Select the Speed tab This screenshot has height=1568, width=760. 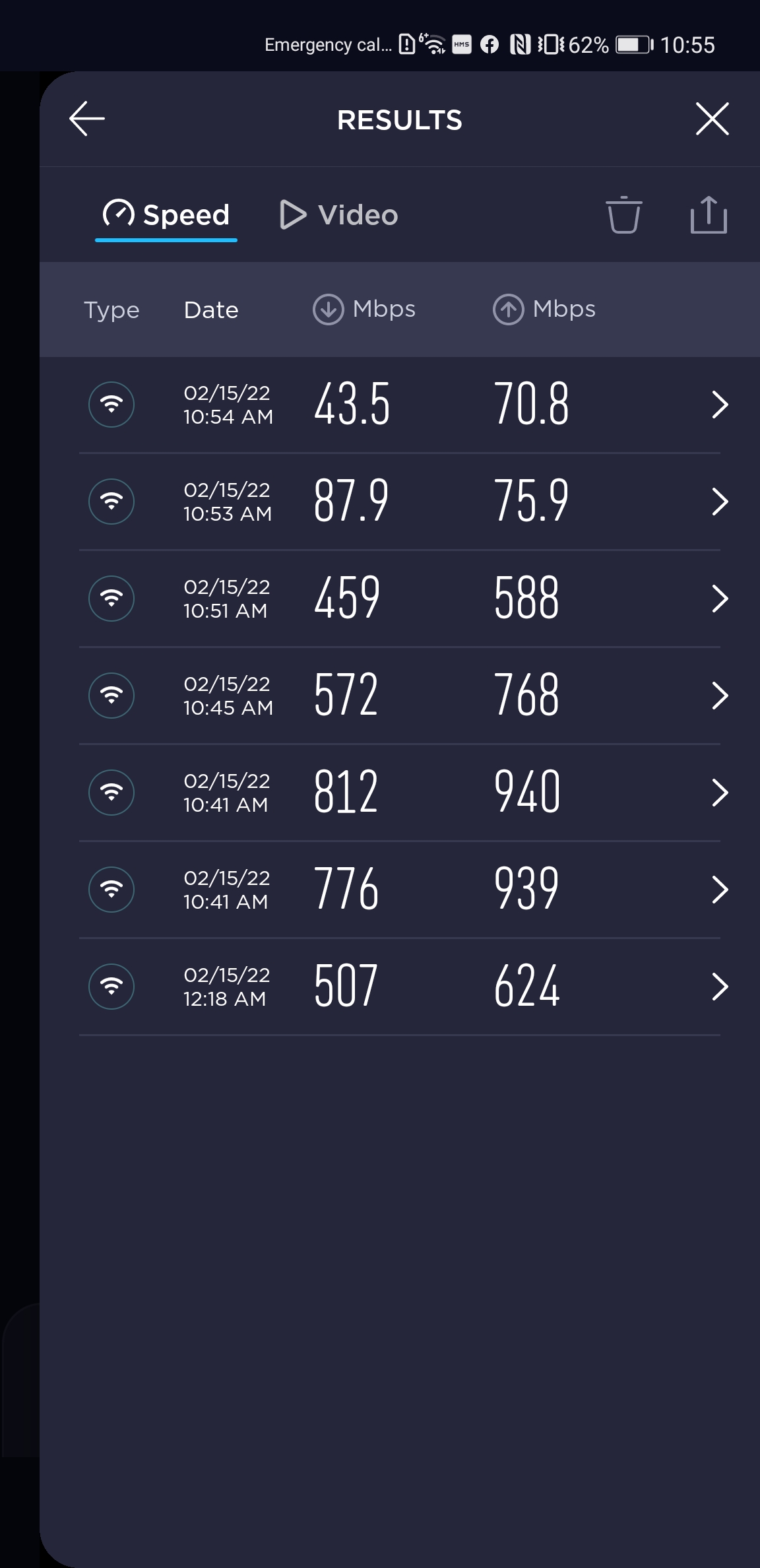pos(166,215)
